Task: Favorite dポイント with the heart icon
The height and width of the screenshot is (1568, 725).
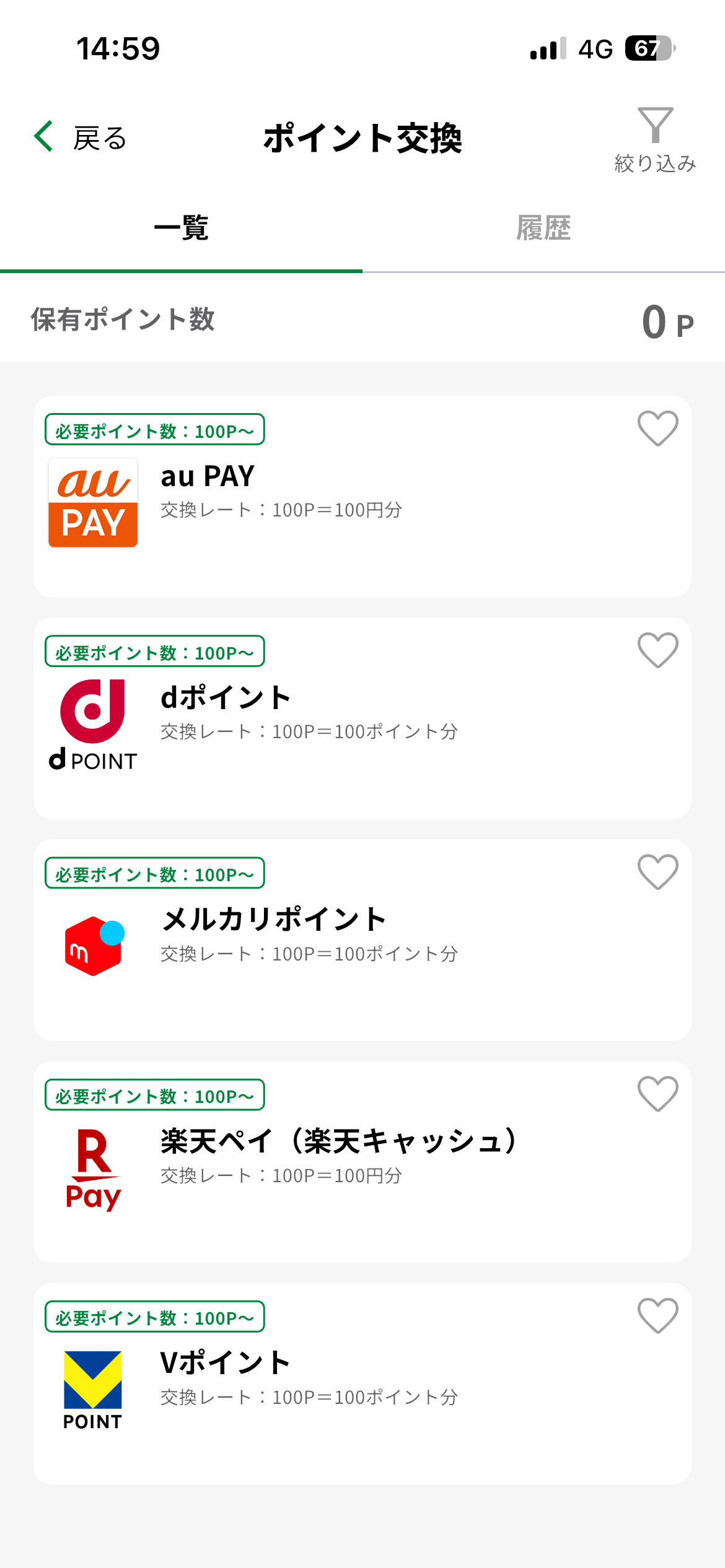Action: click(658, 650)
